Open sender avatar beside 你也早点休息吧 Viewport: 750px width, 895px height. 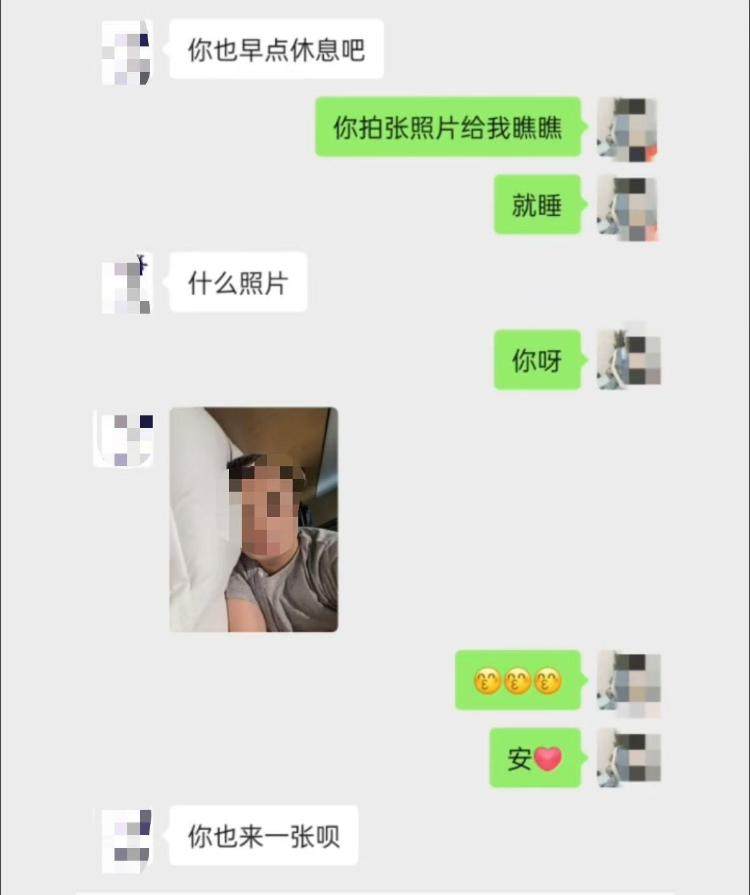click(x=126, y=51)
